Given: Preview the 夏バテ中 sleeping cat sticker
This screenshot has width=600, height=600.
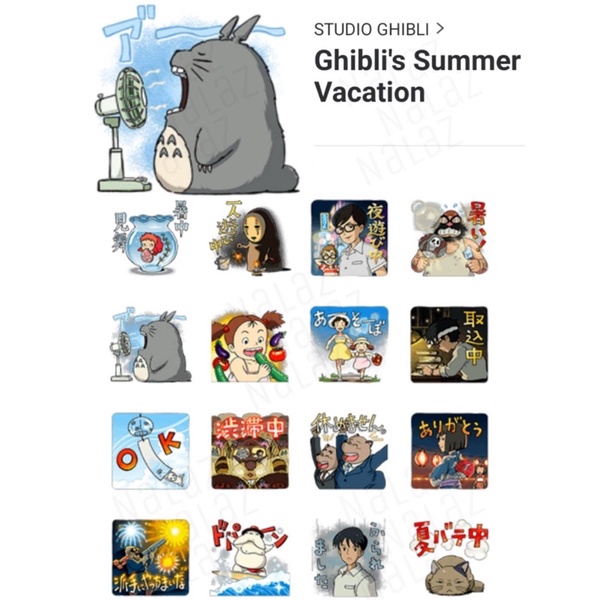Looking at the screenshot, I should coord(449,558).
